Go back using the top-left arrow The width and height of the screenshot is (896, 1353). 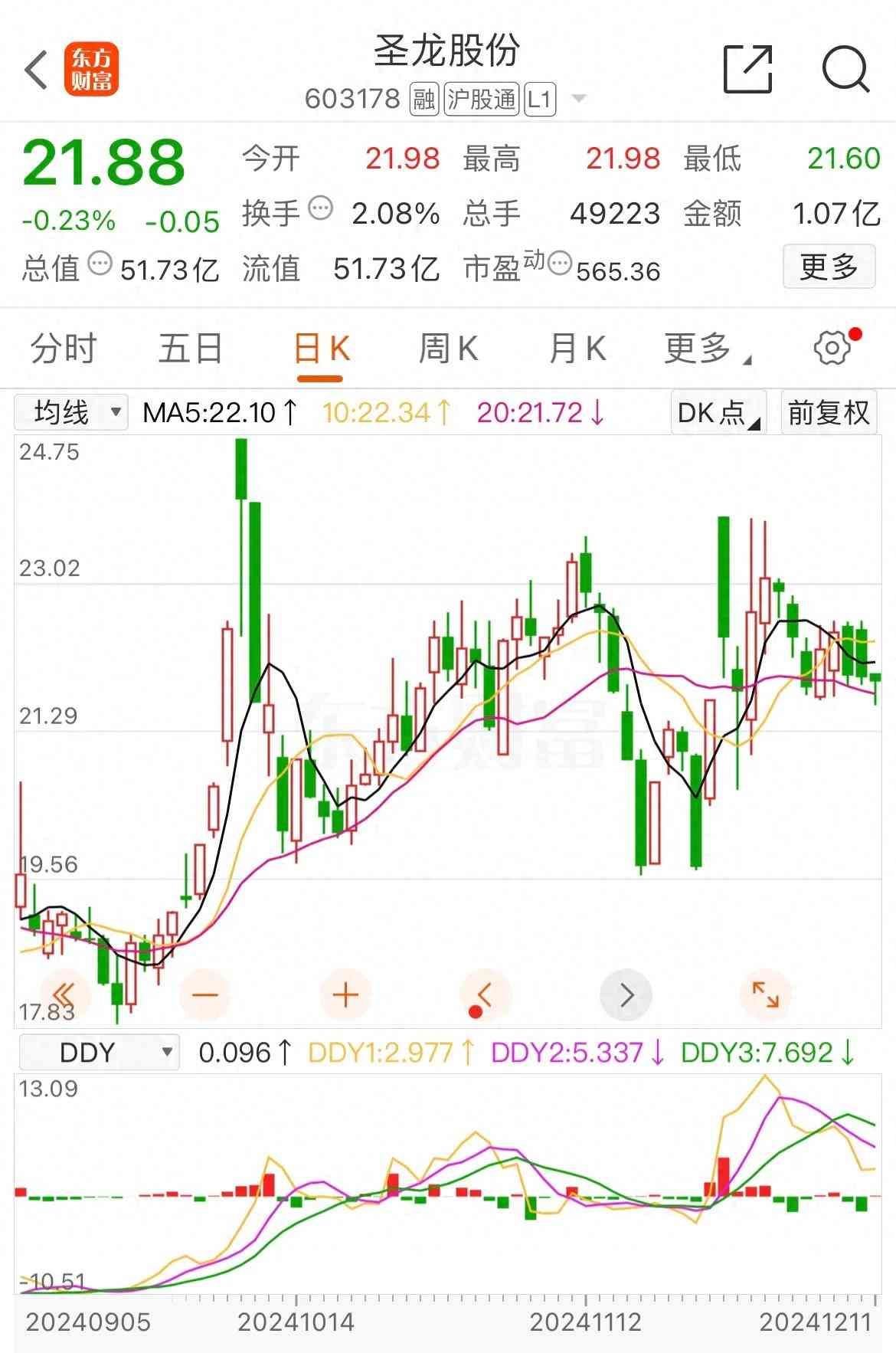tap(37, 70)
